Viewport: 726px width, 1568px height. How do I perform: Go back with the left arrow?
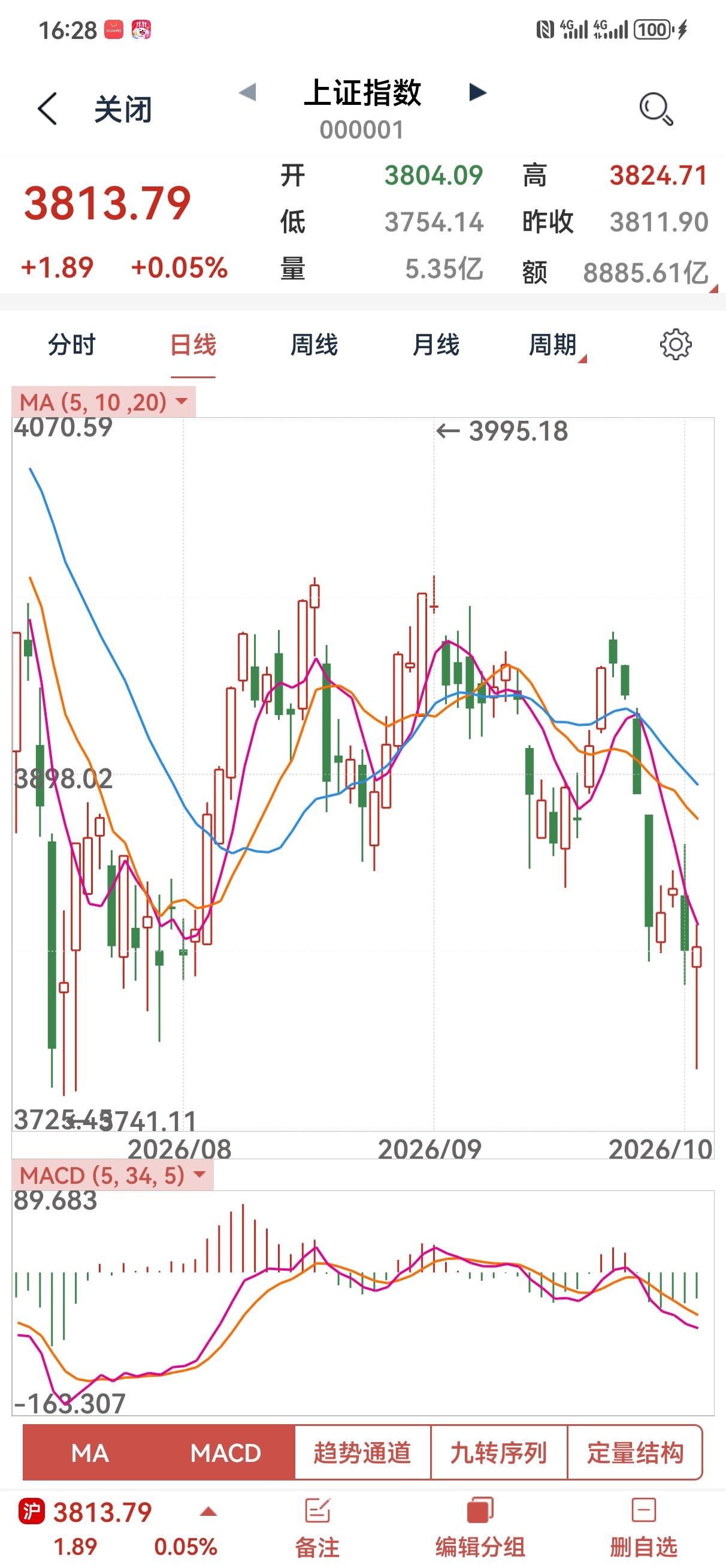click(47, 109)
